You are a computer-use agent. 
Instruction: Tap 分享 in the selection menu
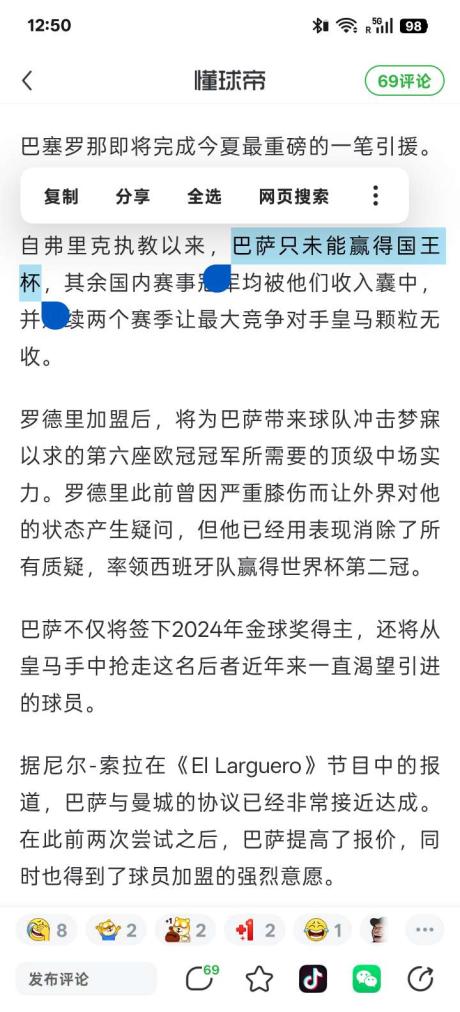click(x=133, y=196)
